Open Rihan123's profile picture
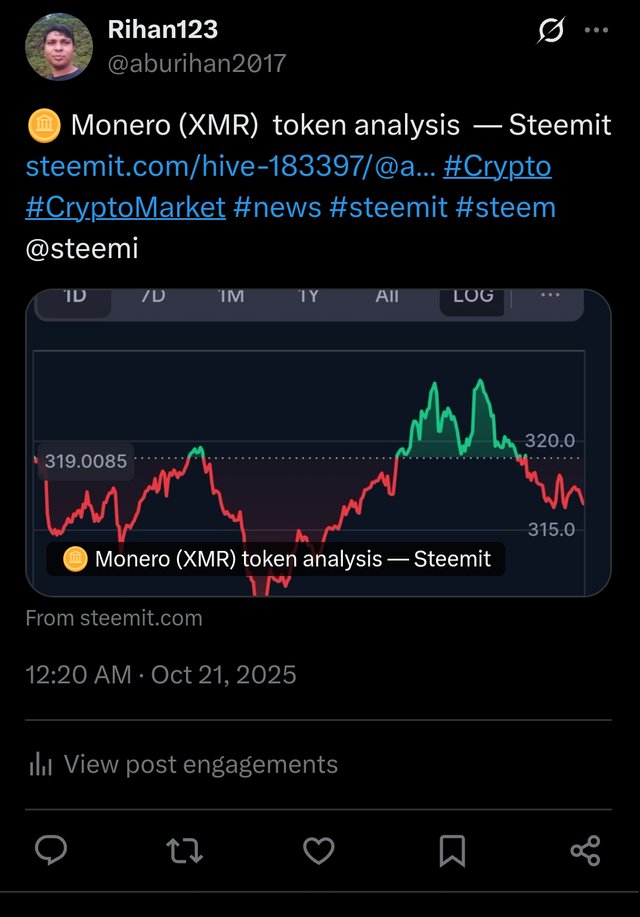The image size is (640, 917). pyautogui.click(x=59, y=47)
